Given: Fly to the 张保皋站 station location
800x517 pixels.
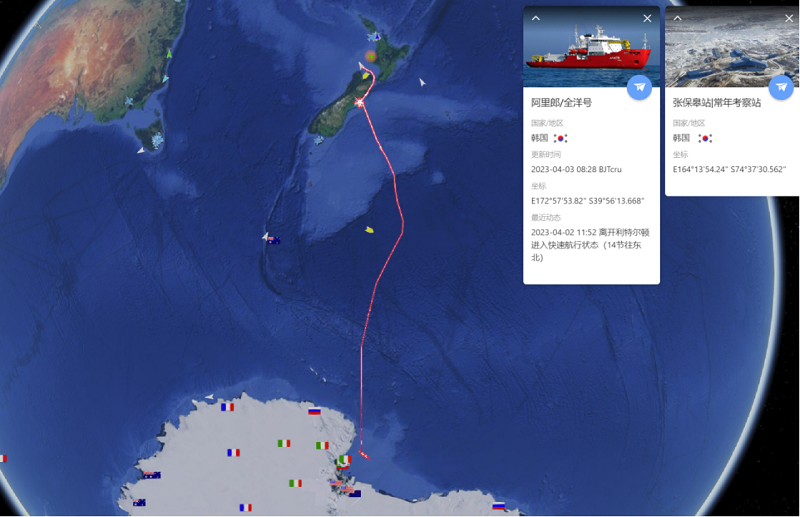Looking at the screenshot, I should (x=781, y=88).
